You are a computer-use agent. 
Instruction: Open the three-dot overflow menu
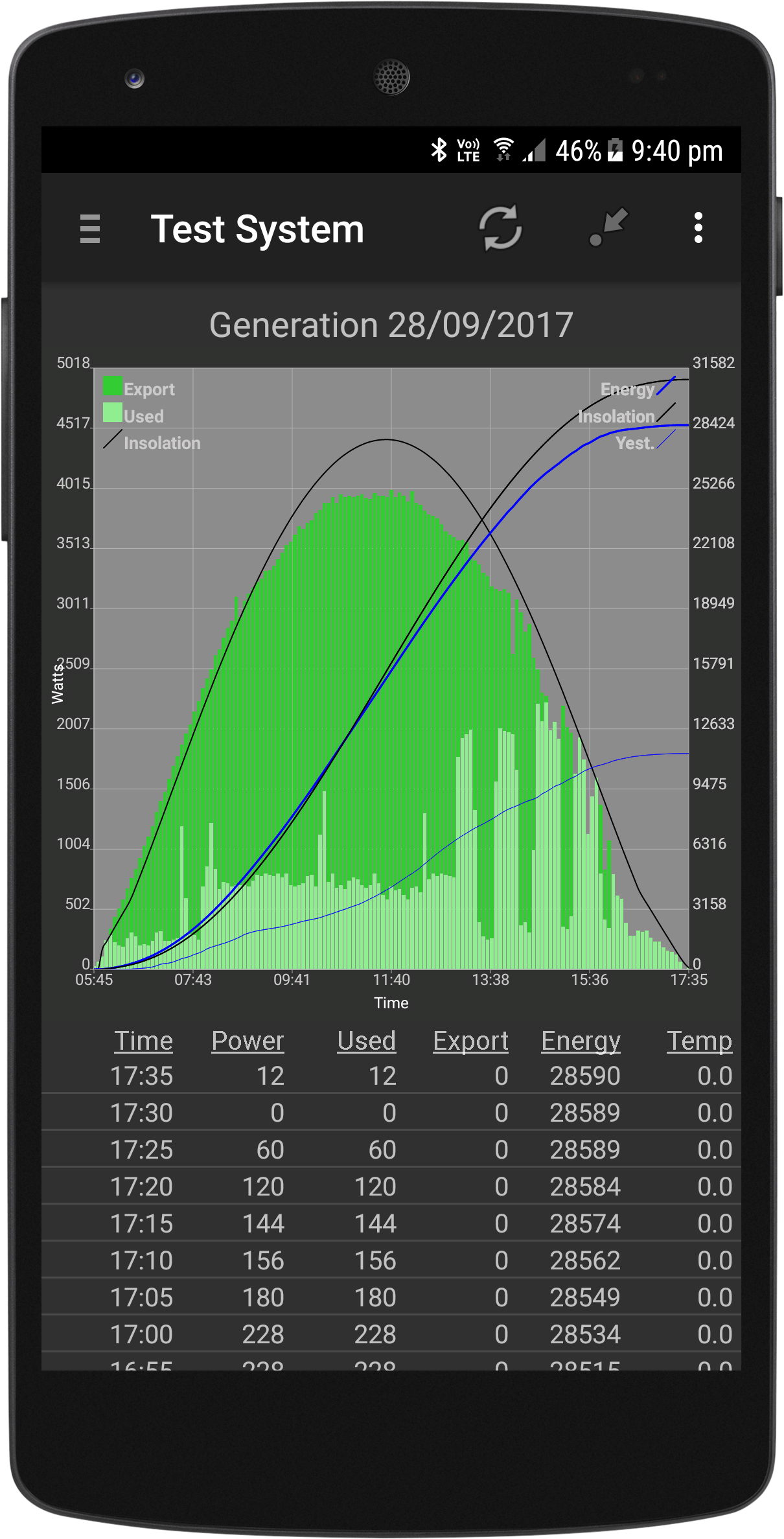[698, 228]
